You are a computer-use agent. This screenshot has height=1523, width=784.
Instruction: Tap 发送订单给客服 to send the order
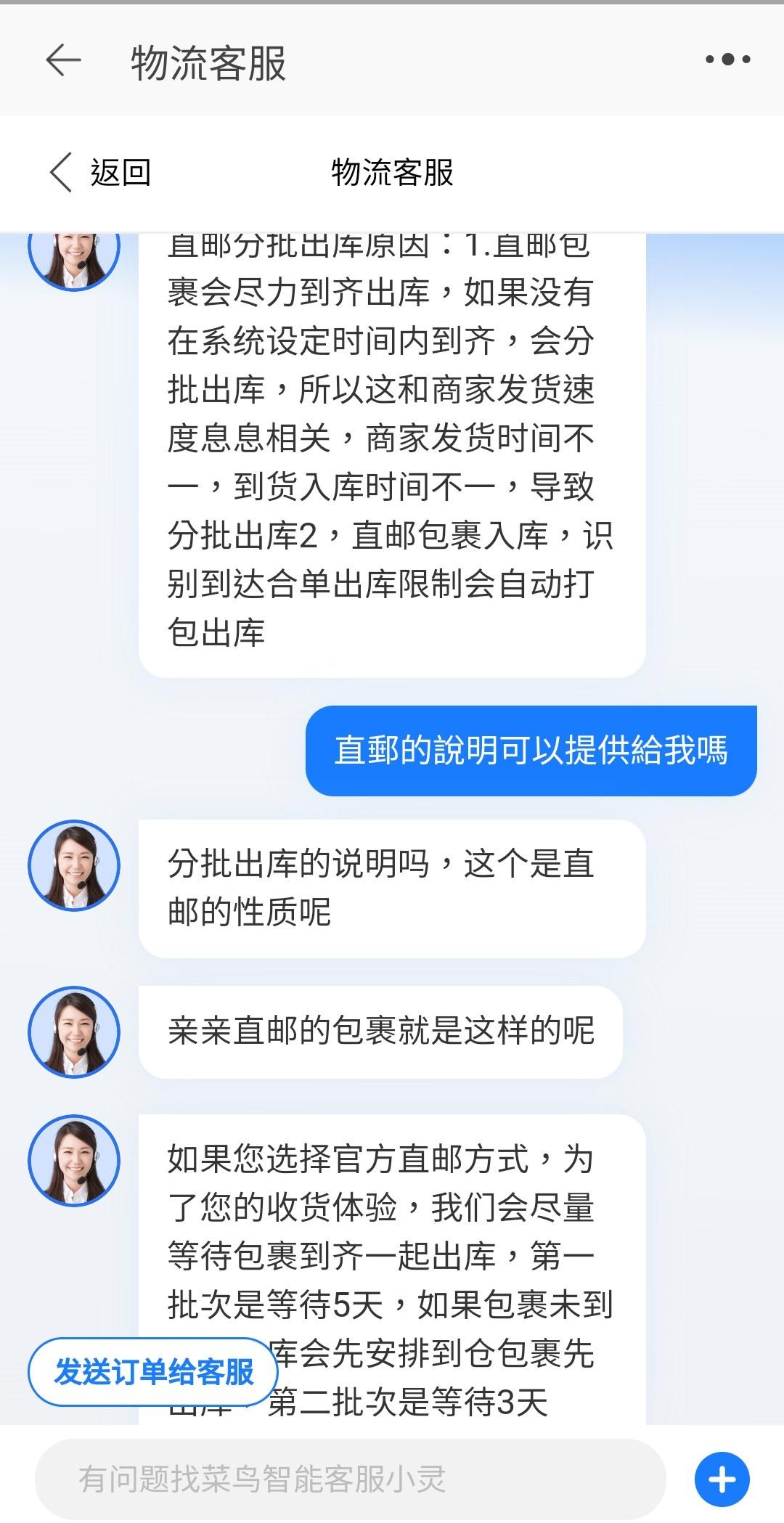(153, 1372)
